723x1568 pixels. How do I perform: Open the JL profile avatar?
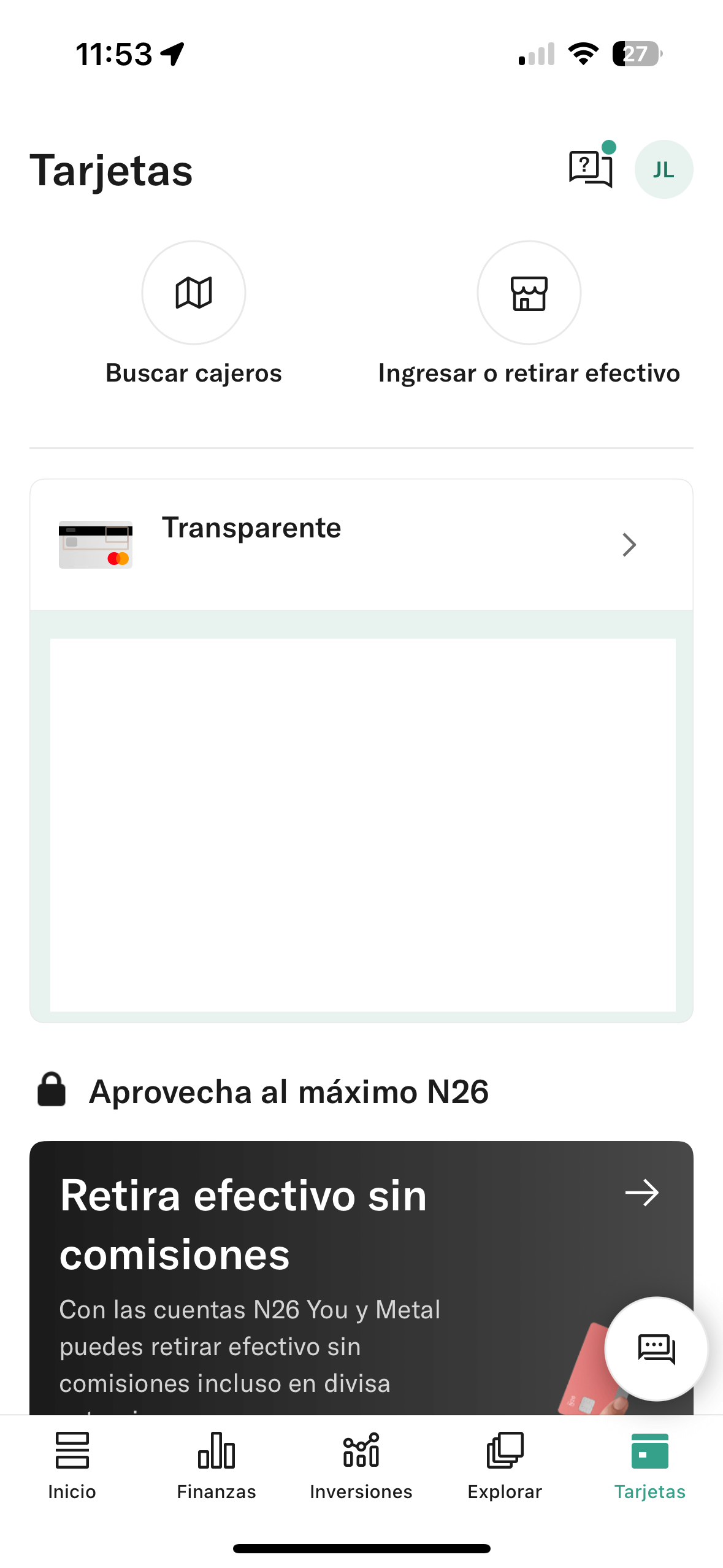tap(664, 169)
